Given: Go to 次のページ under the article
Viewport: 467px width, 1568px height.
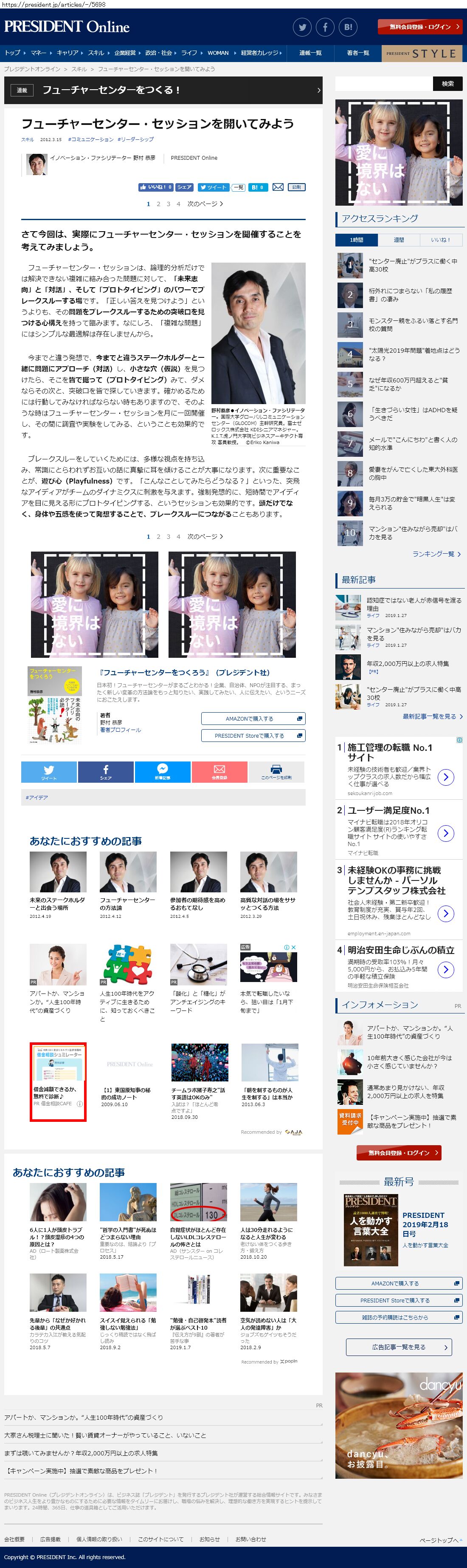Looking at the screenshot, I should point(205,536).
